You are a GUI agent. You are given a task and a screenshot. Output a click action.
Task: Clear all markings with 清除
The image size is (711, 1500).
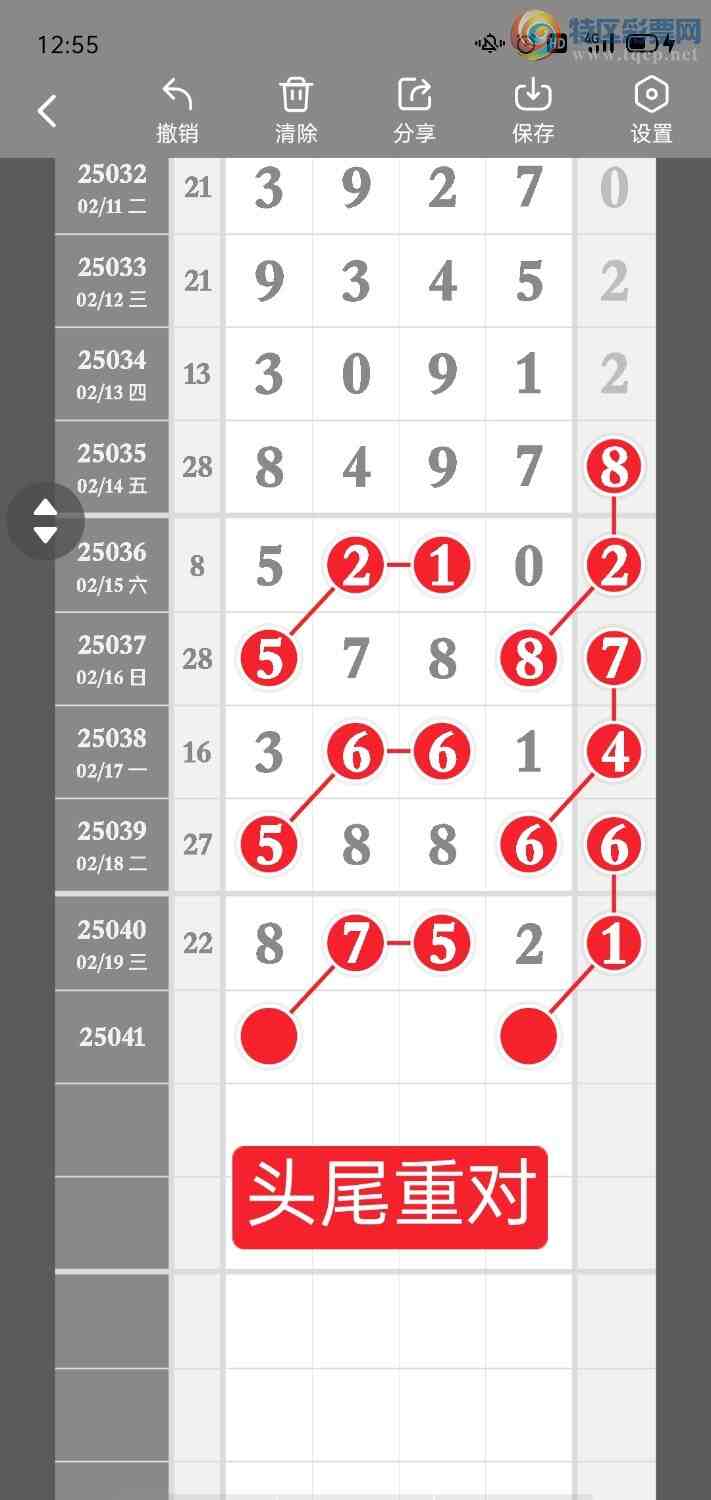click(296, 111)
